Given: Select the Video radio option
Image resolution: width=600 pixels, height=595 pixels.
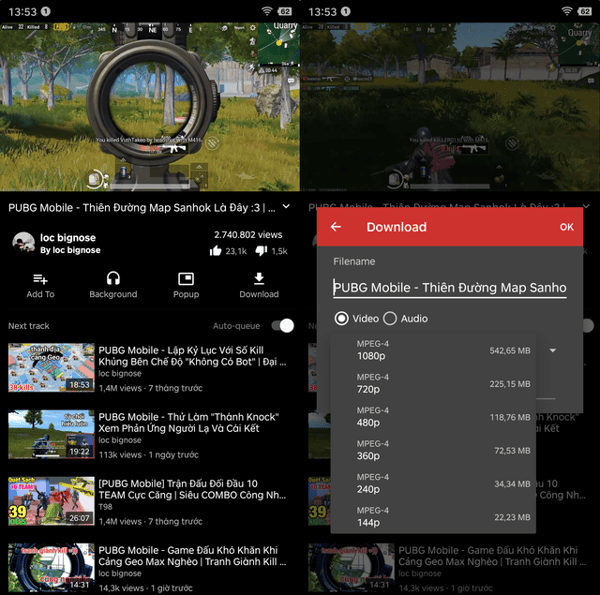Looking at the screenshot, I should [342, 318].
